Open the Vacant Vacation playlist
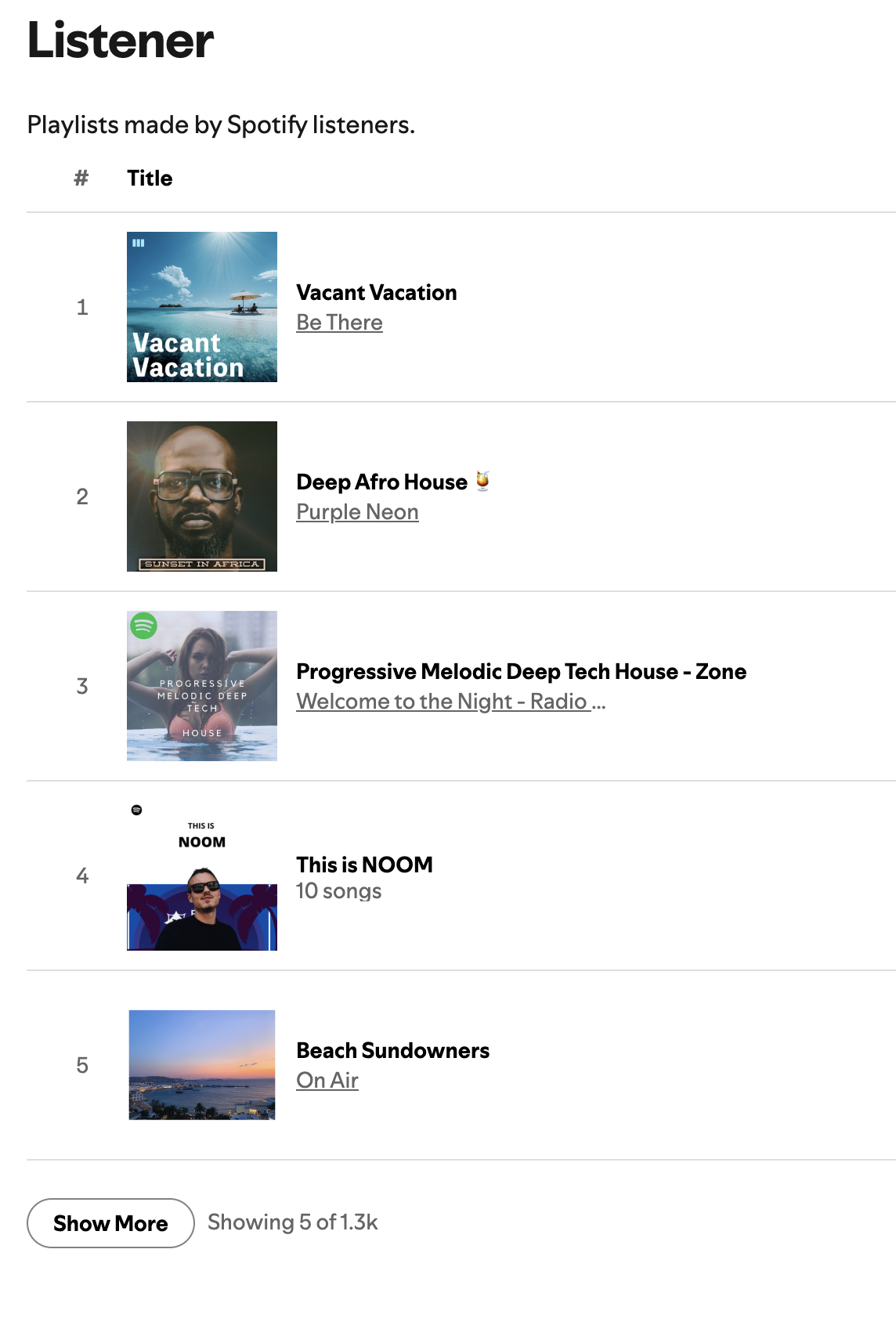 pos(376,292)
